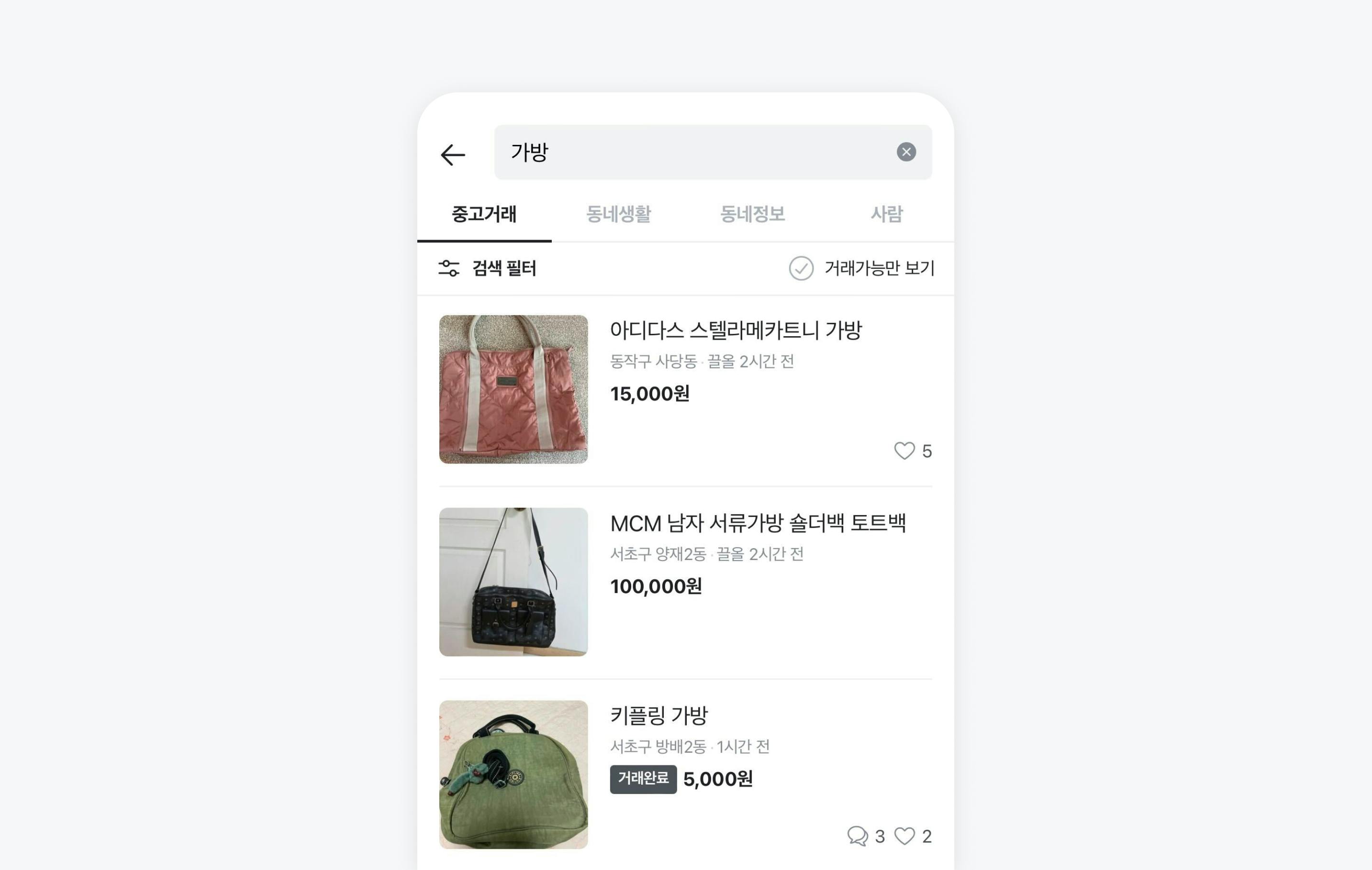1372x870 pixels.
Task: Switch to the 사람 tab
Action: point(887,214)
